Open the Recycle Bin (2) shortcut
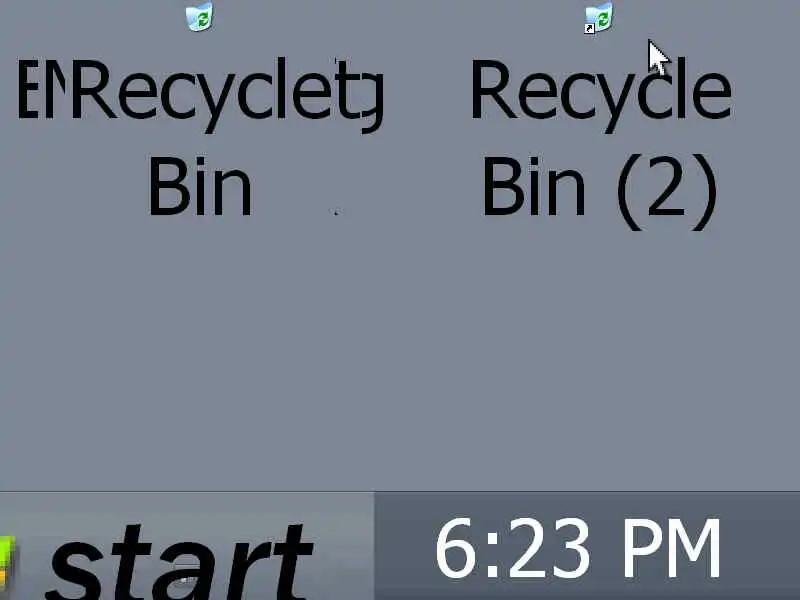The image size is (800, 600). click(599, 18)
